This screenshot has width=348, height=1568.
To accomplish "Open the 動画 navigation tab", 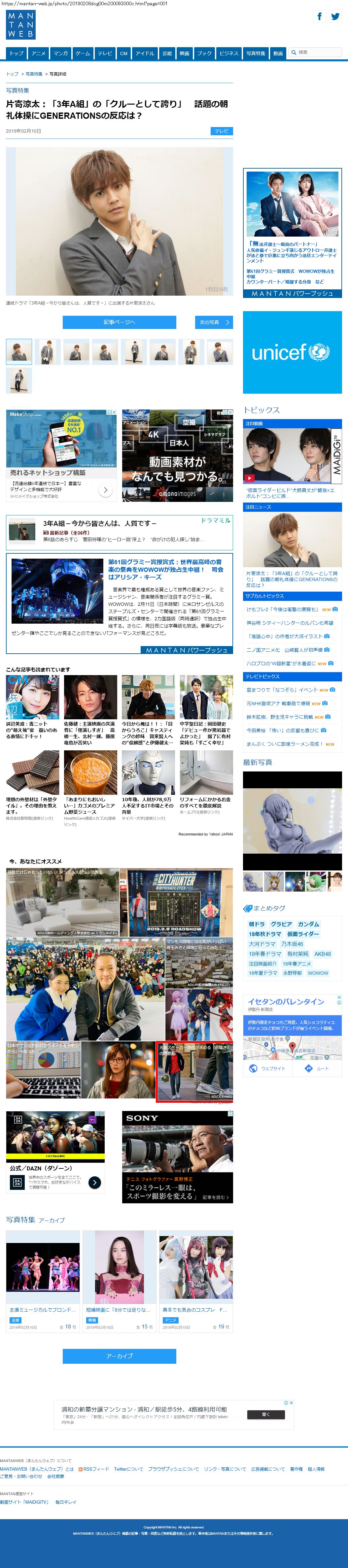I will [x=278, y=53].
